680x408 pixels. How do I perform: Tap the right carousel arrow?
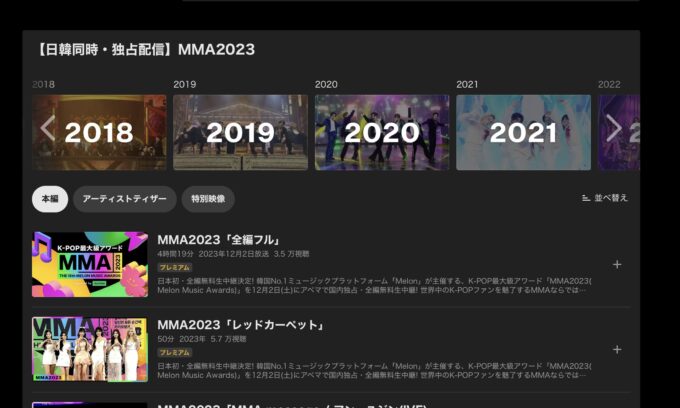tap(614, 129)
